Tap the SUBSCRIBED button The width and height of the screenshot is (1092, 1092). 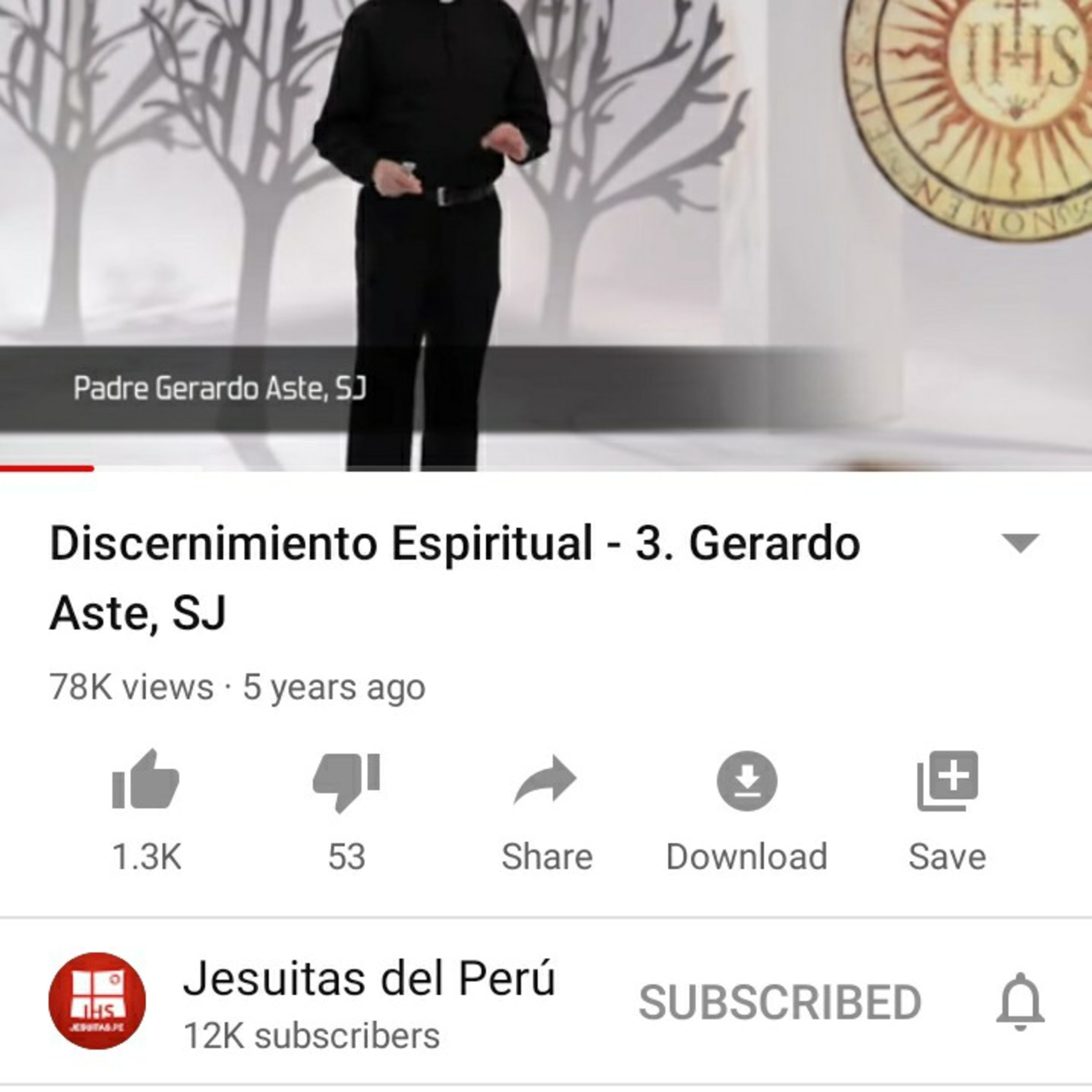tap(780, 1002)
